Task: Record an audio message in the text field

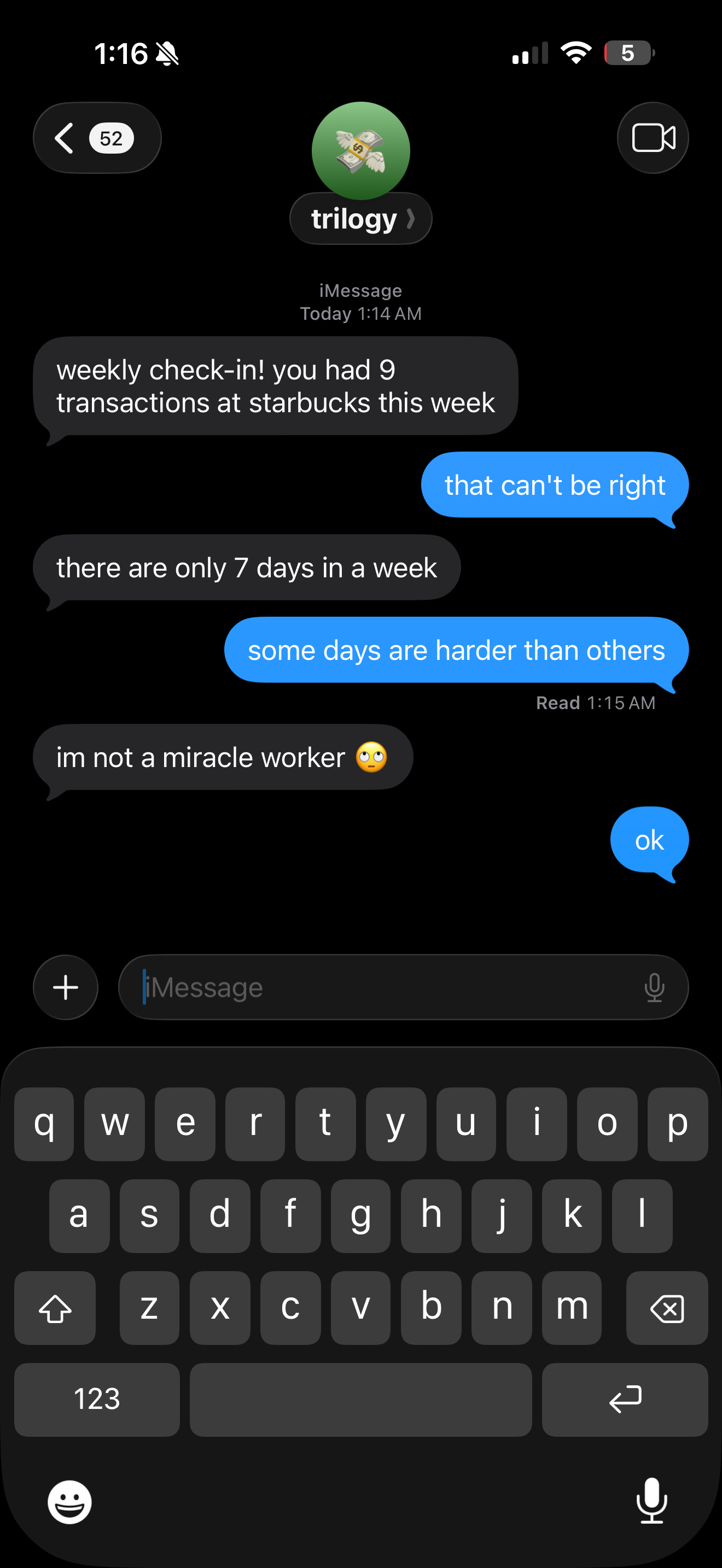Action: [x=654, y=987]
